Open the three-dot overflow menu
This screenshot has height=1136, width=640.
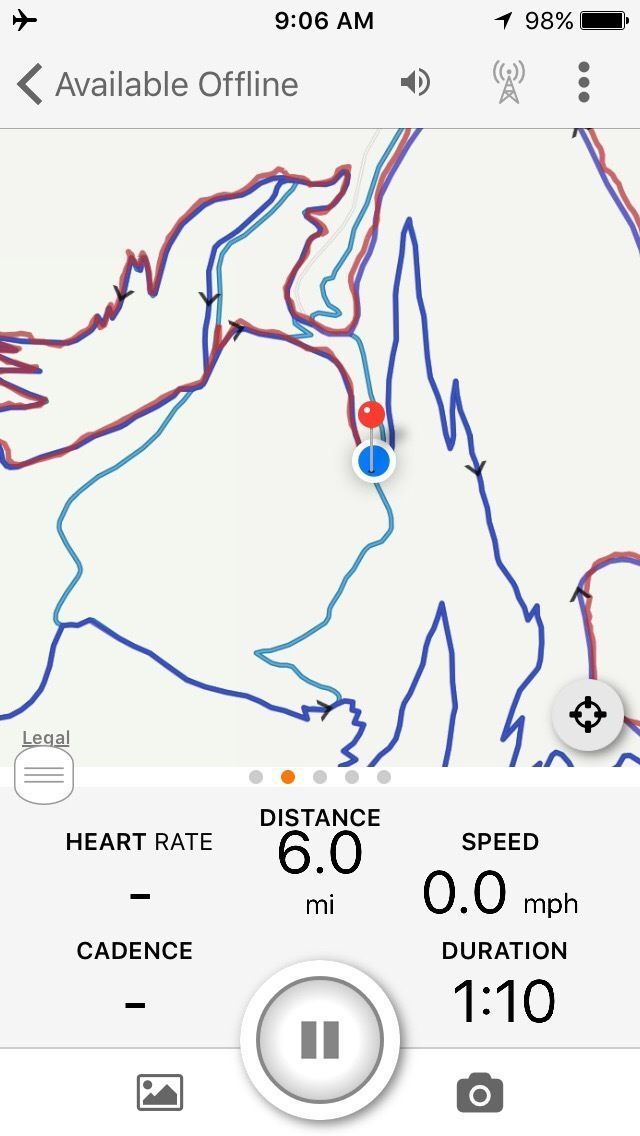pyautogui.click(x=584, y=82)
